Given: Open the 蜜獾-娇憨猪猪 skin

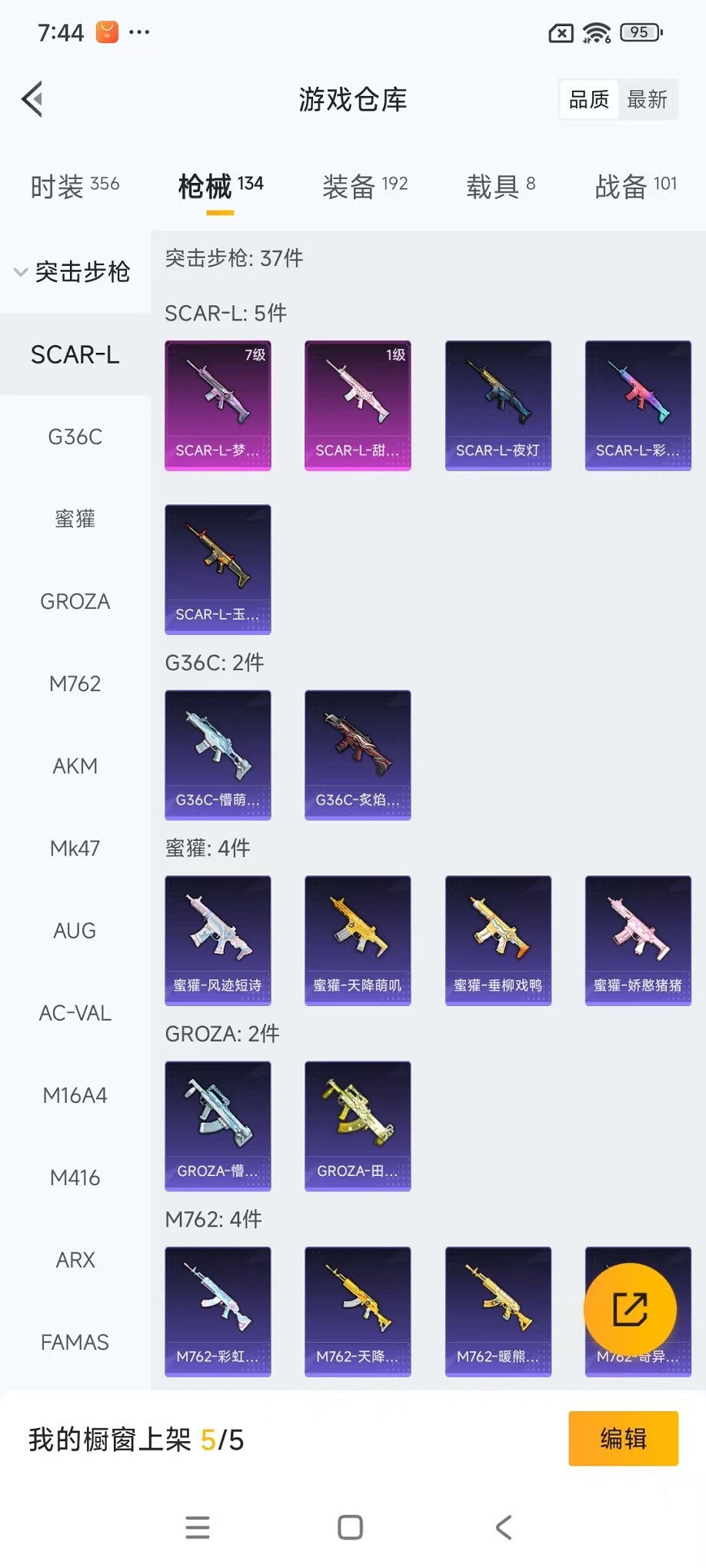Looking at the screenshot, I should tap(638, 940).
